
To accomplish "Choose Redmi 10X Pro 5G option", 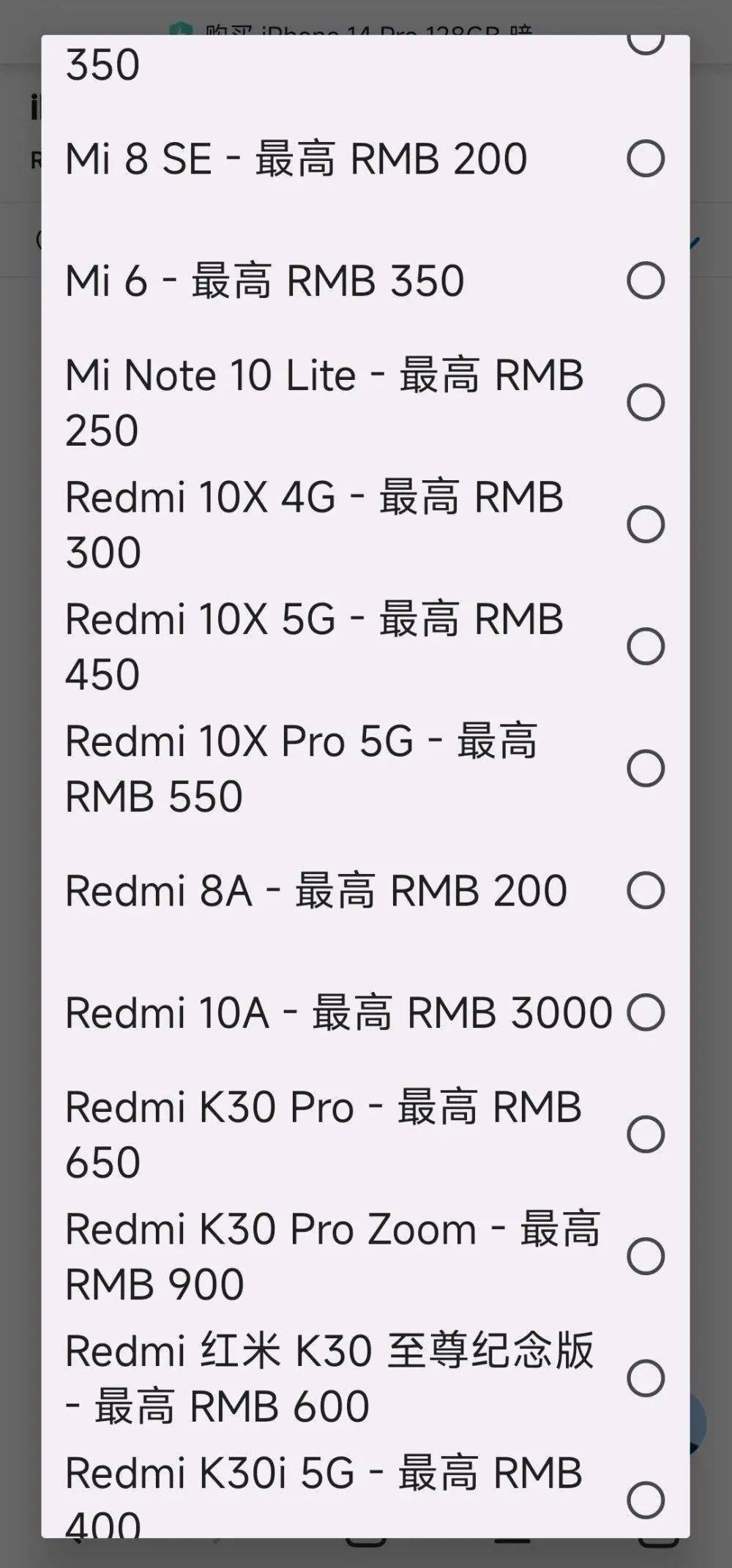I will [645, 768].
